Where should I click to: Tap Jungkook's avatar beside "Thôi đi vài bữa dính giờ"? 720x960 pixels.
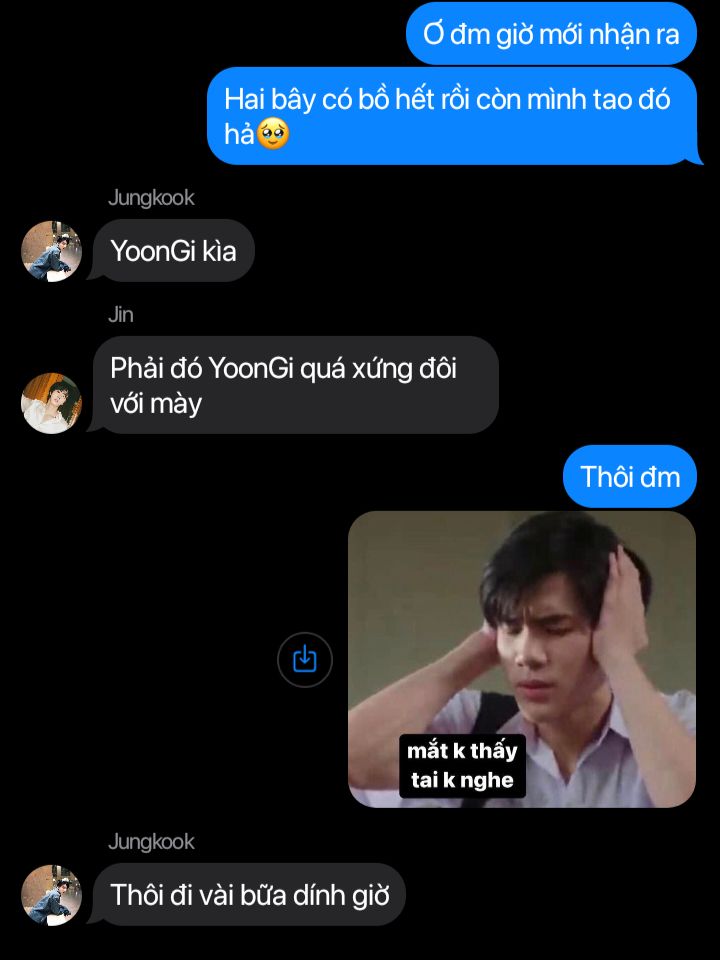[x=51, y=895]
